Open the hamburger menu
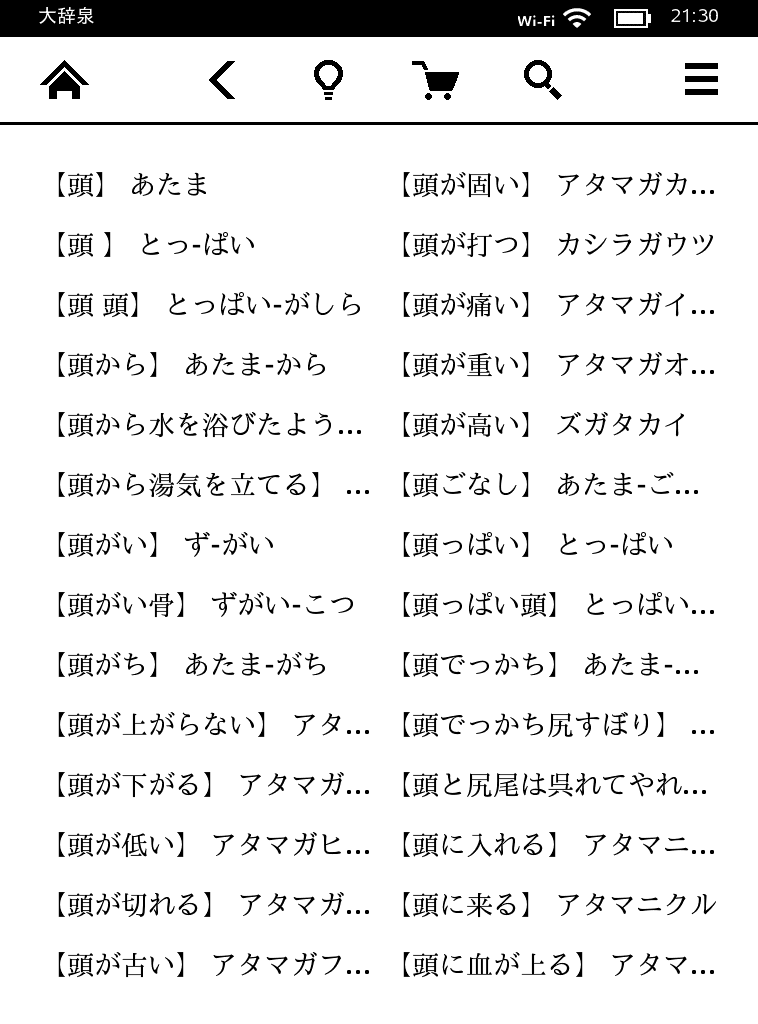This screenshot has width=758, height=1024. coord(701,80)
